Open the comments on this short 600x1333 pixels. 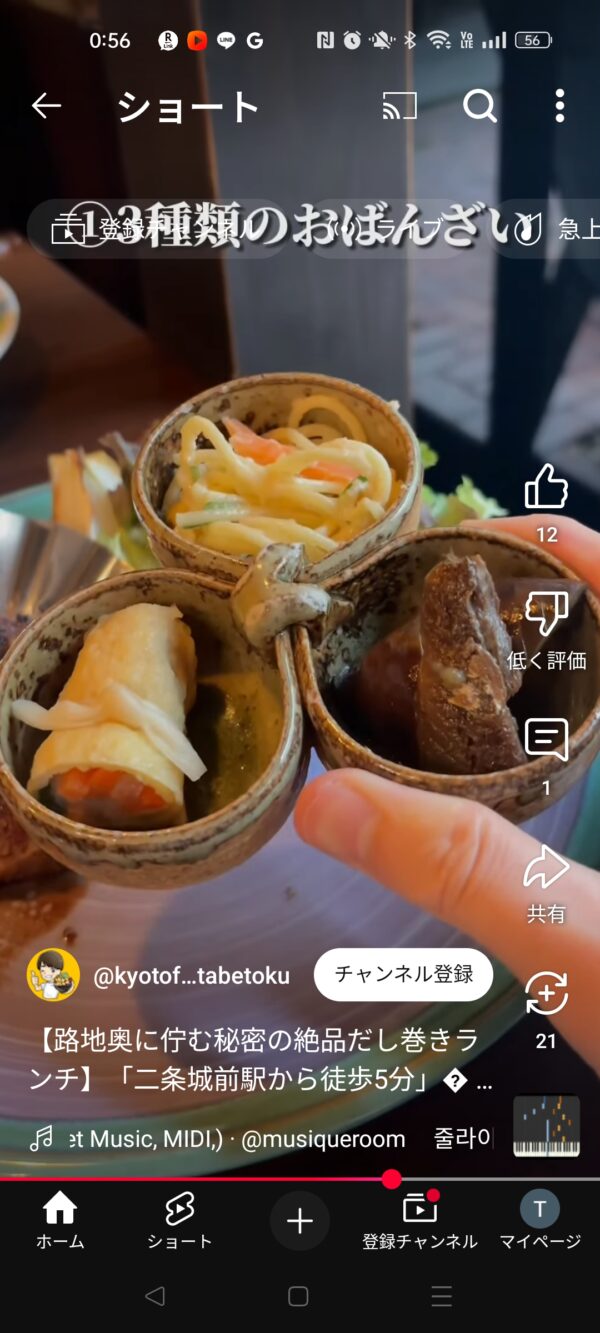click(x=546, y=741)
